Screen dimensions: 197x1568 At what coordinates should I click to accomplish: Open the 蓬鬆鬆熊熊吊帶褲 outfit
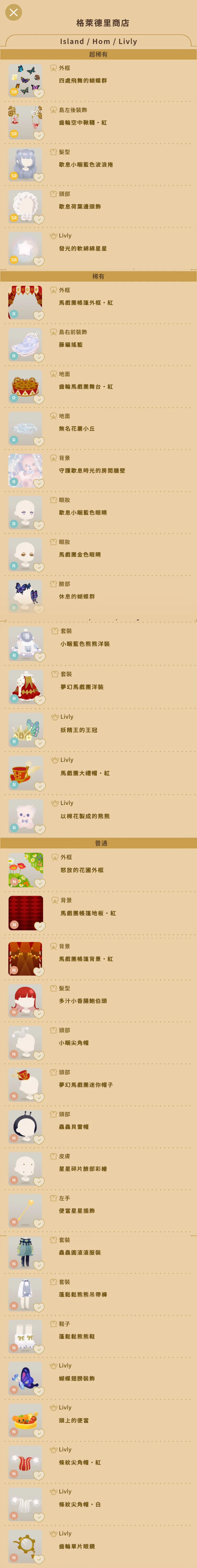click(82, 1295)
